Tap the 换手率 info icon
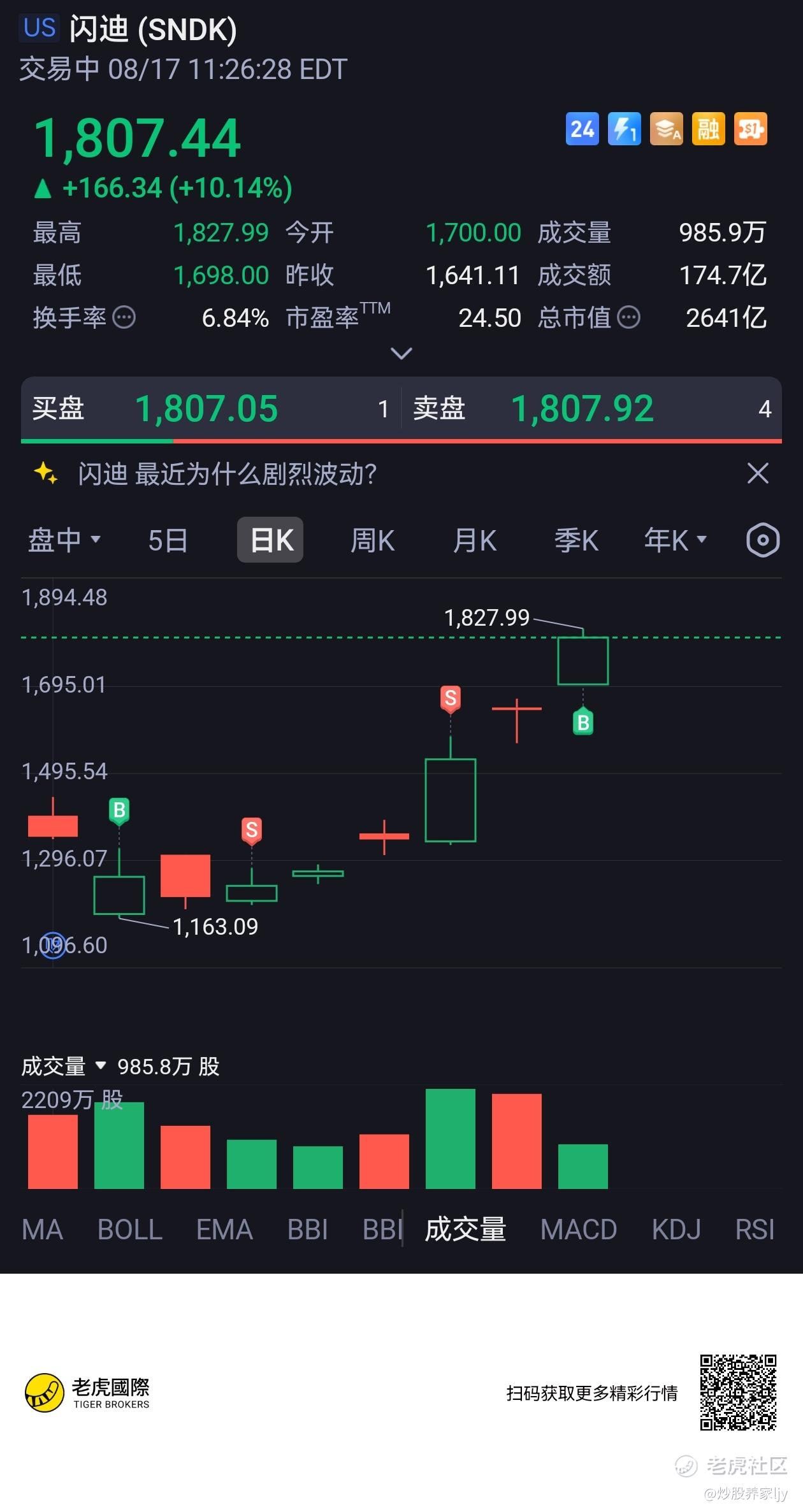Viewport: 803px width, 1512px height. point(124,317)
